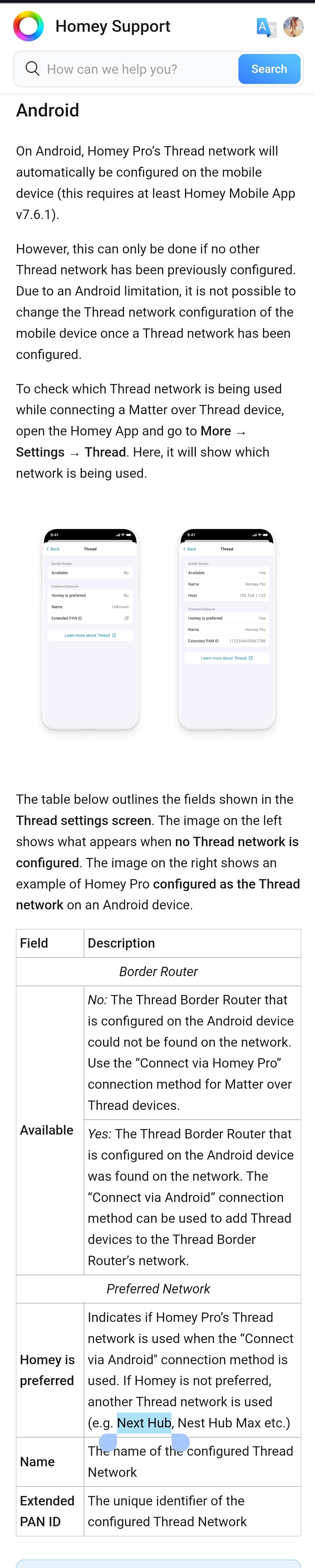Enlarge the left Thread settings screenshot
315x1568 pixels.
pyautogui.click(x=90, y=629)
